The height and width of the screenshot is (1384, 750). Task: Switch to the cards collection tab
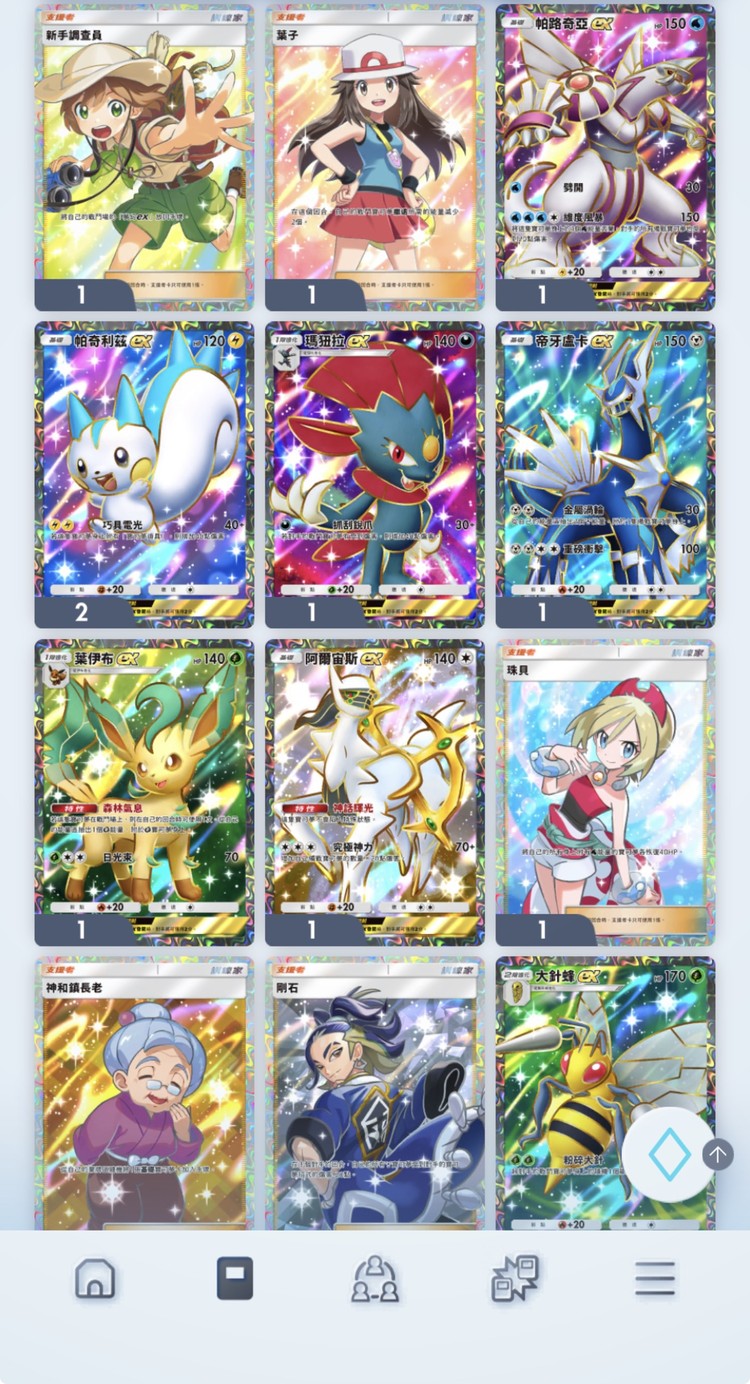pyautogui.click(x=235, y=1279)
